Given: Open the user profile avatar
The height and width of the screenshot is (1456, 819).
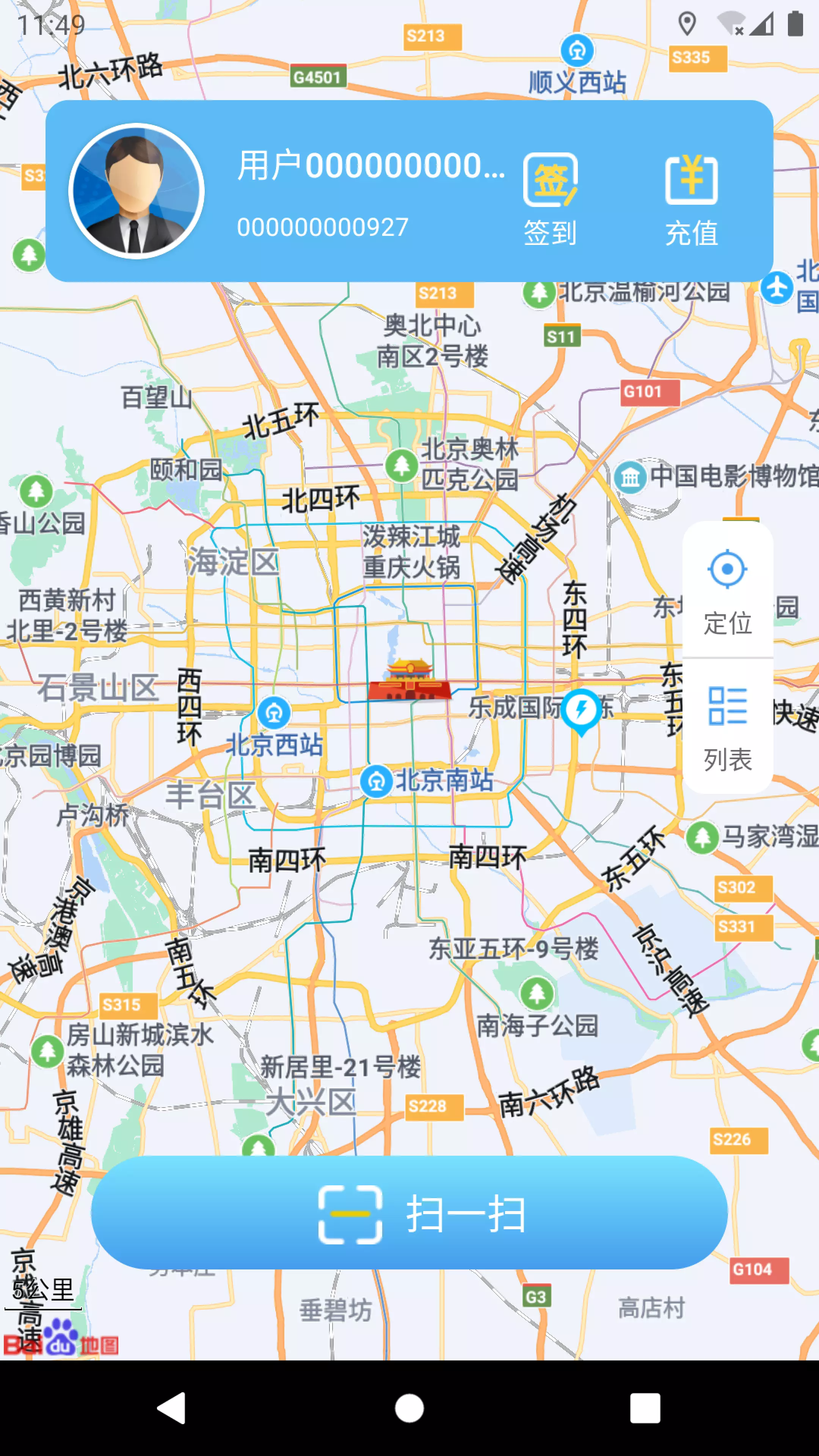Looking at the screenshot, I should [136, 191].
